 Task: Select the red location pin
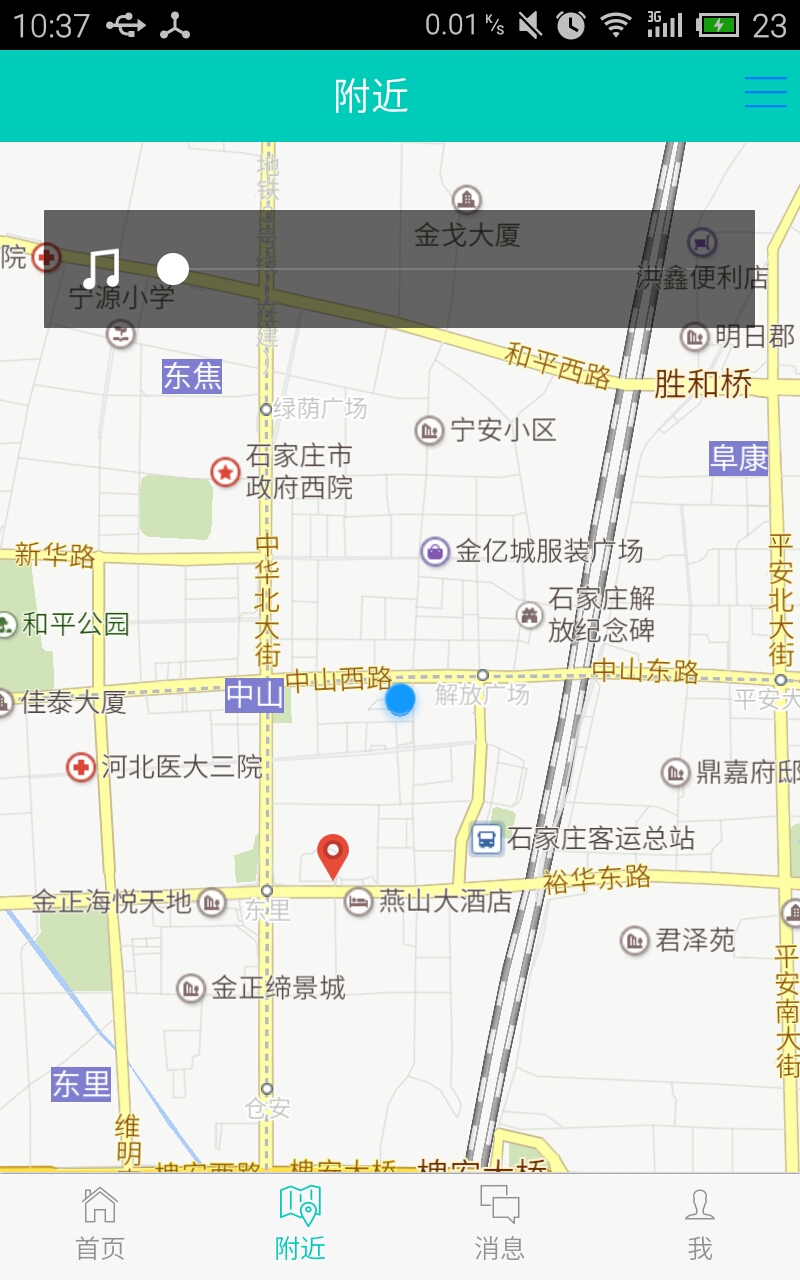point(333,857)
